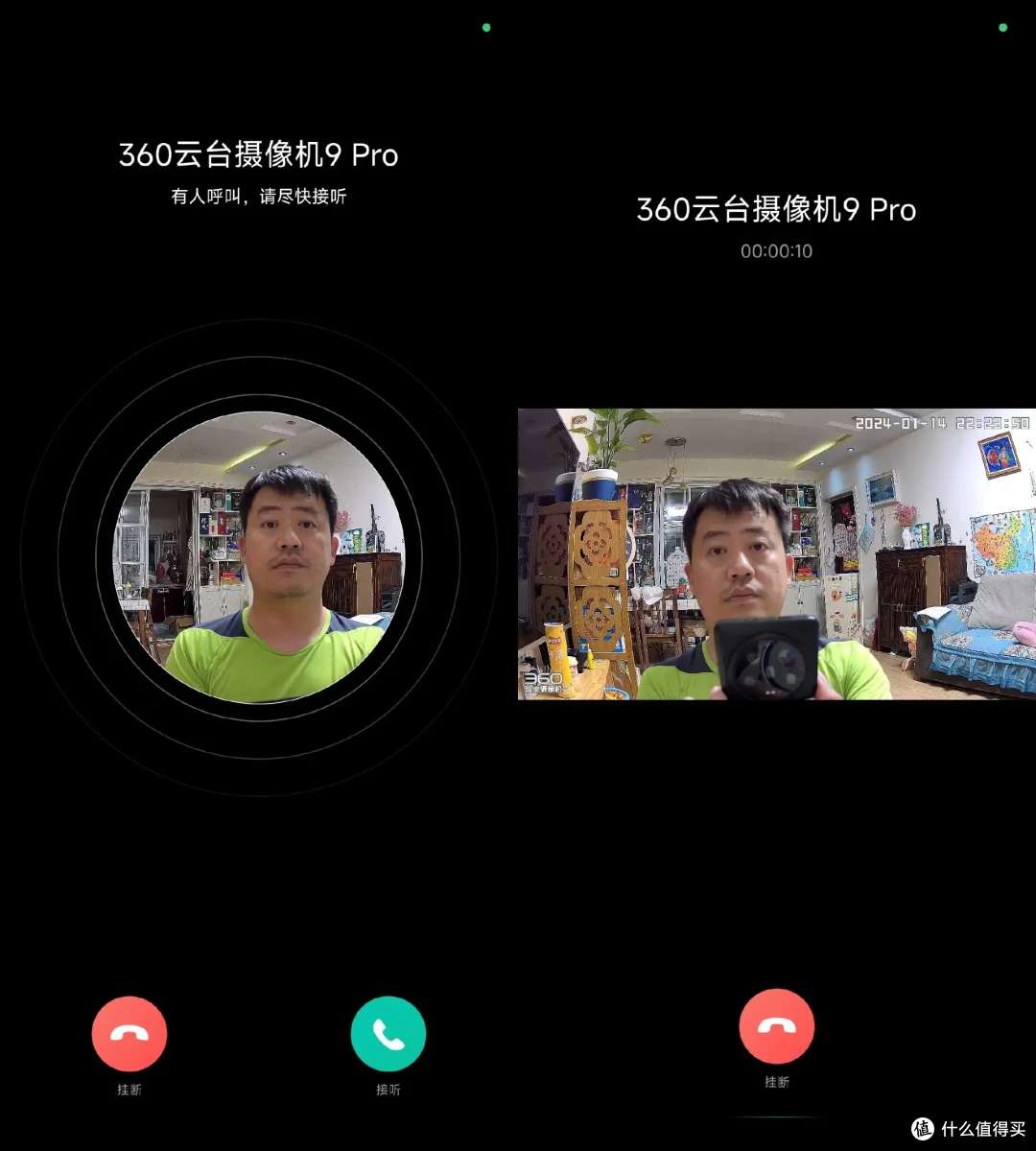Select the white handset icon in the left red circle
Screen dimensions: 1036x1151
pyautogui.click(x=129, y=1032)
